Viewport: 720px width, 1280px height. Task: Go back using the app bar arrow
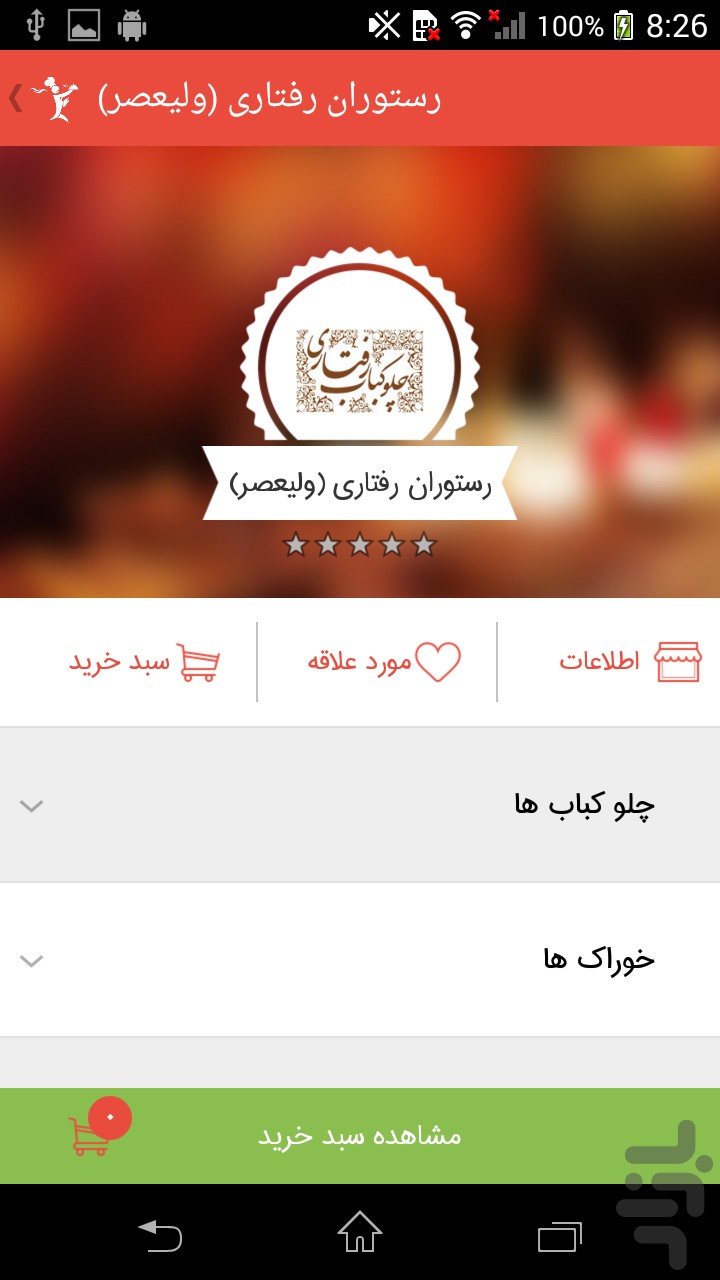pos(18,98)
